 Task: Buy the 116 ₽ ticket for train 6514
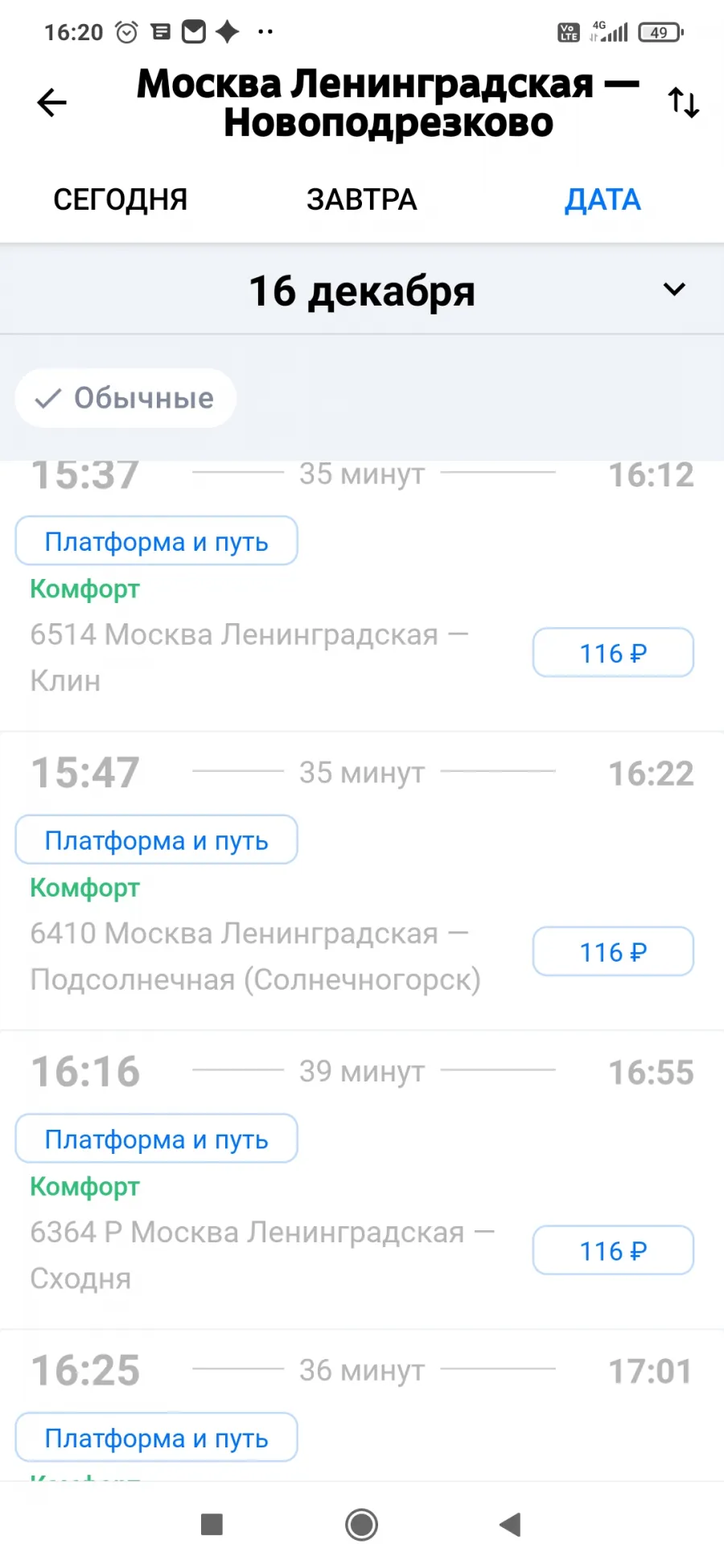click(x=613, y=653)
